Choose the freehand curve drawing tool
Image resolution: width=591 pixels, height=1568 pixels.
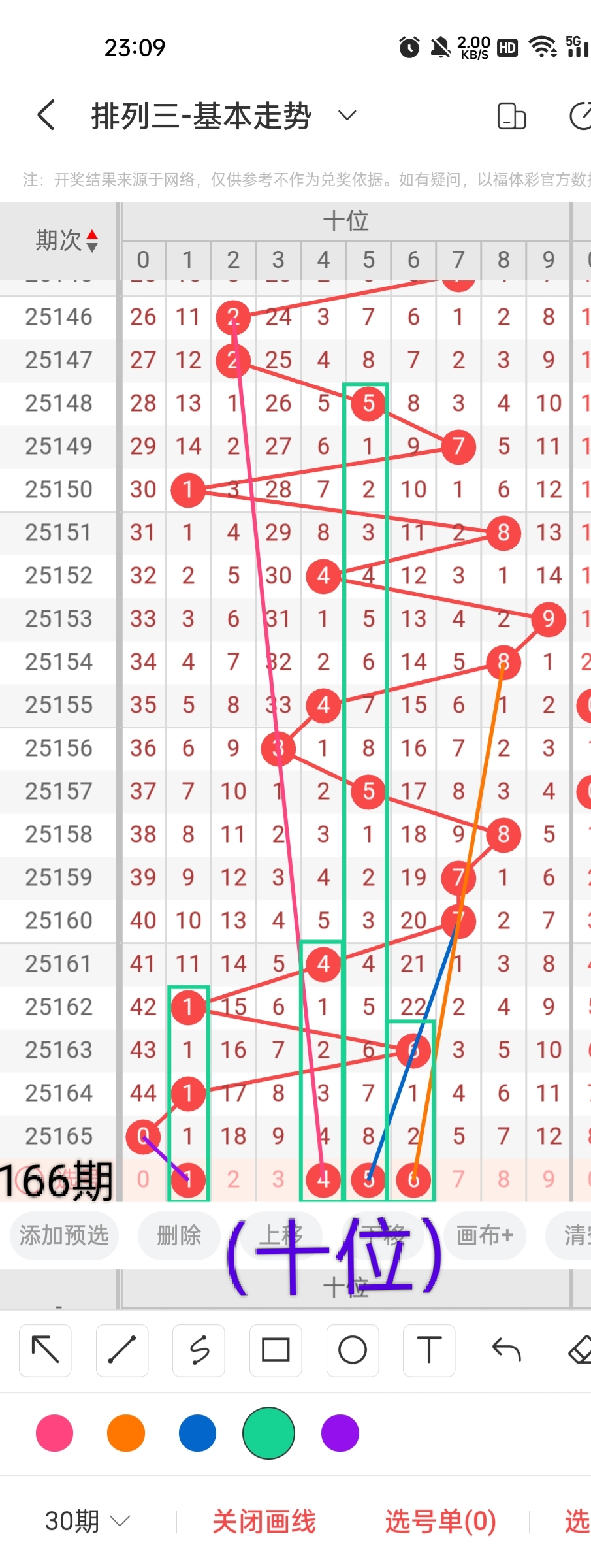tap(199, 1350)
